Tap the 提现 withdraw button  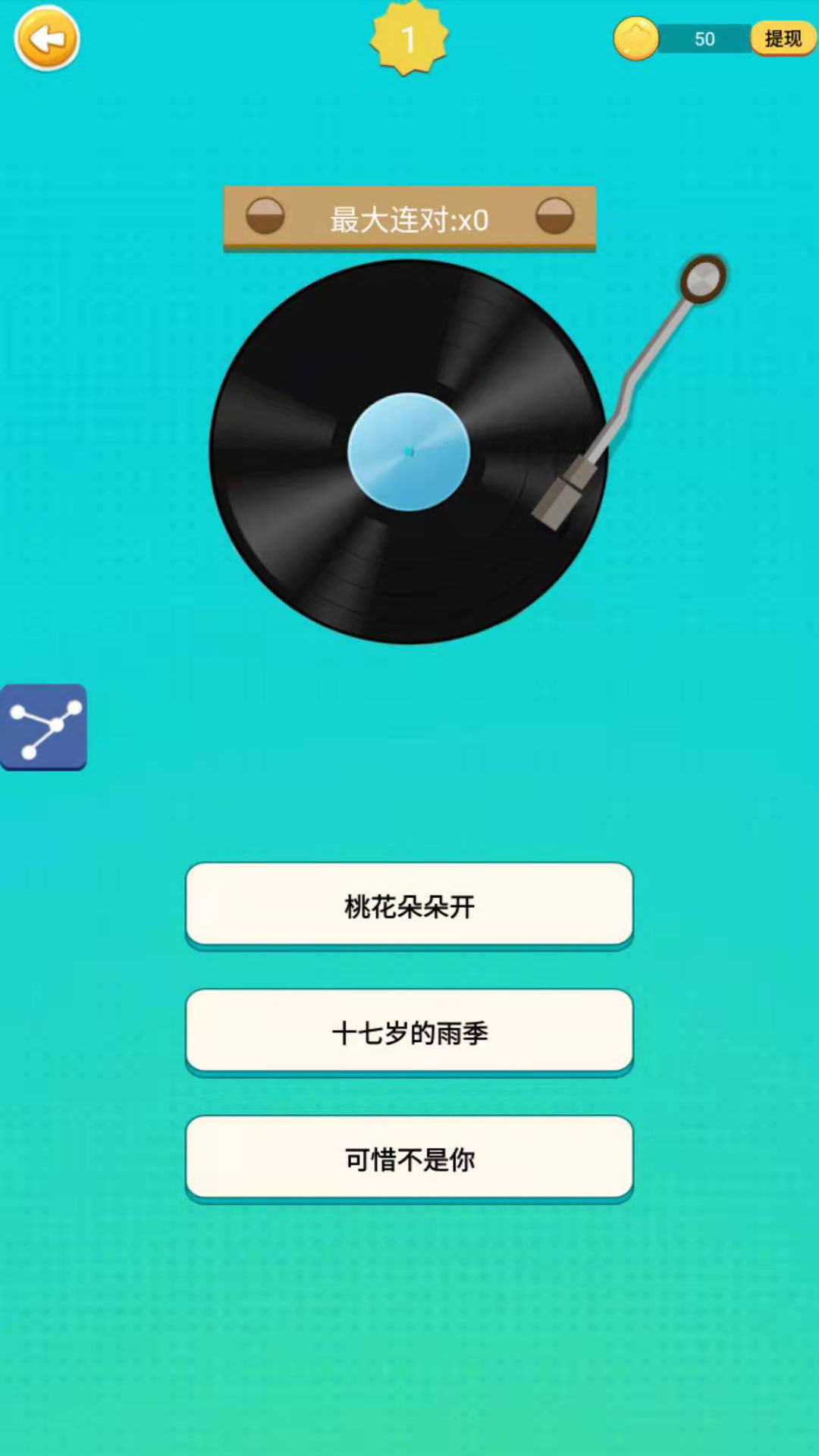[783, 39]
